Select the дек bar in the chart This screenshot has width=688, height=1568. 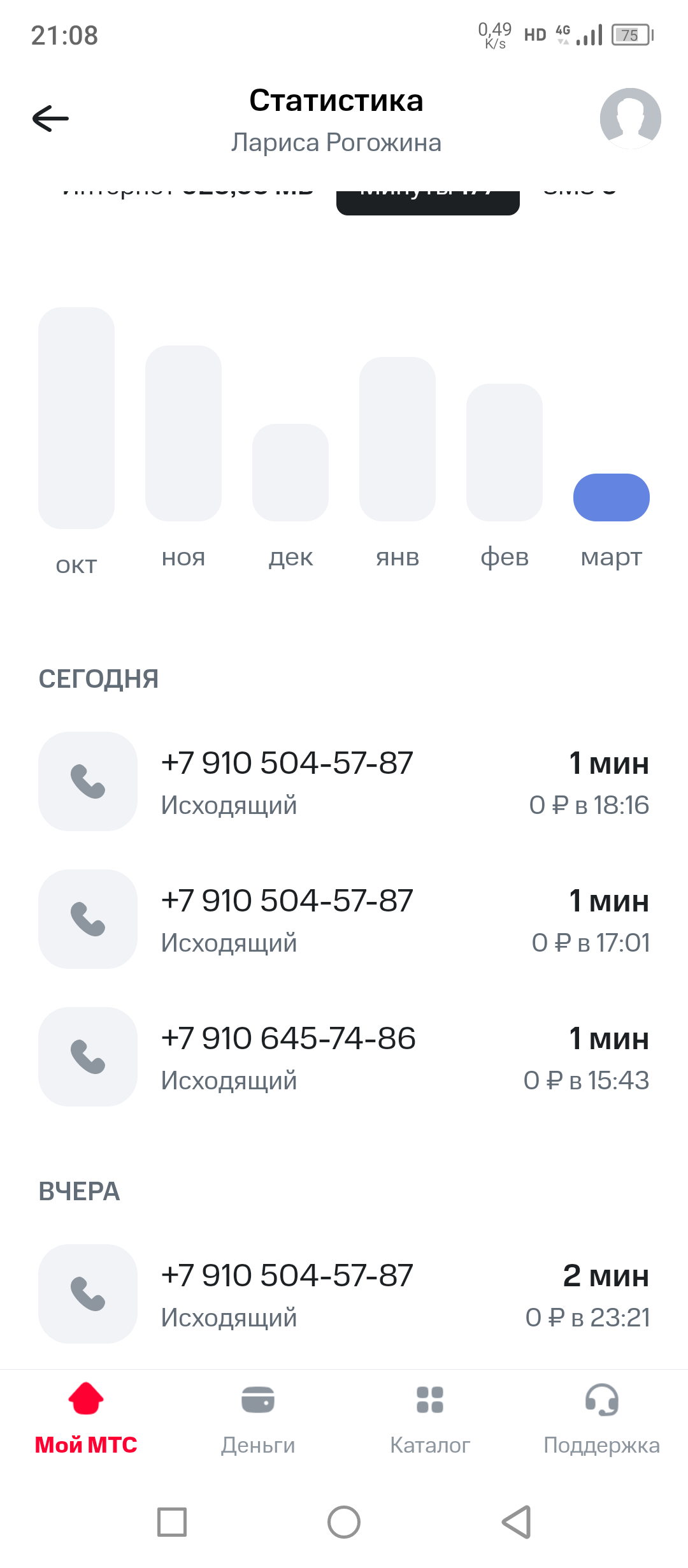click(x=290, y=472)
